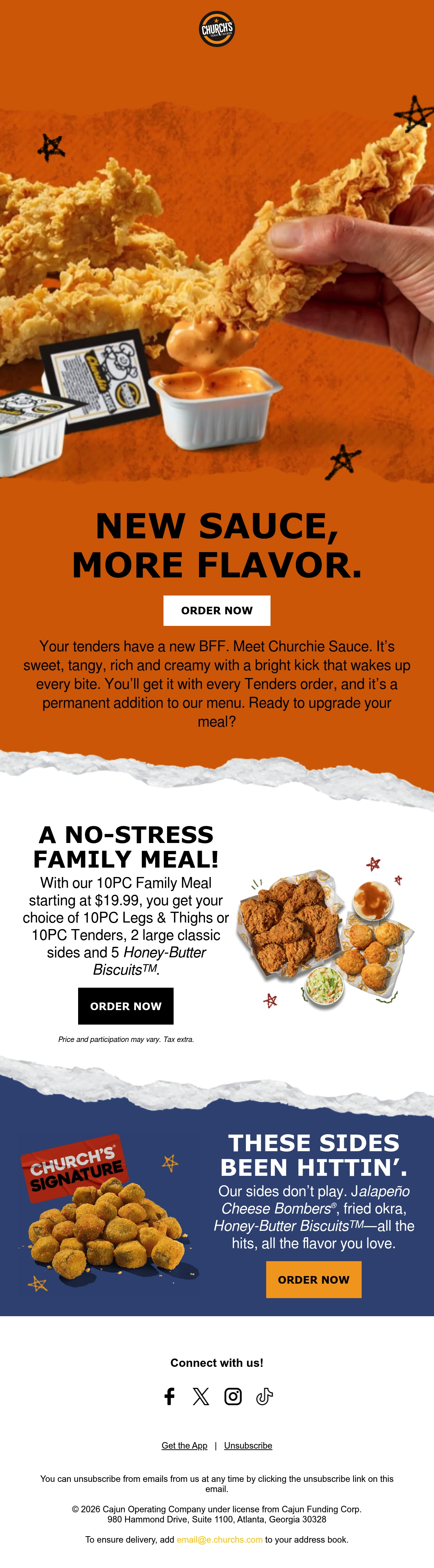Screen dimensions: 434x1568
Task: Tap the Unsubscribe link
Action: coord(248,1446)
